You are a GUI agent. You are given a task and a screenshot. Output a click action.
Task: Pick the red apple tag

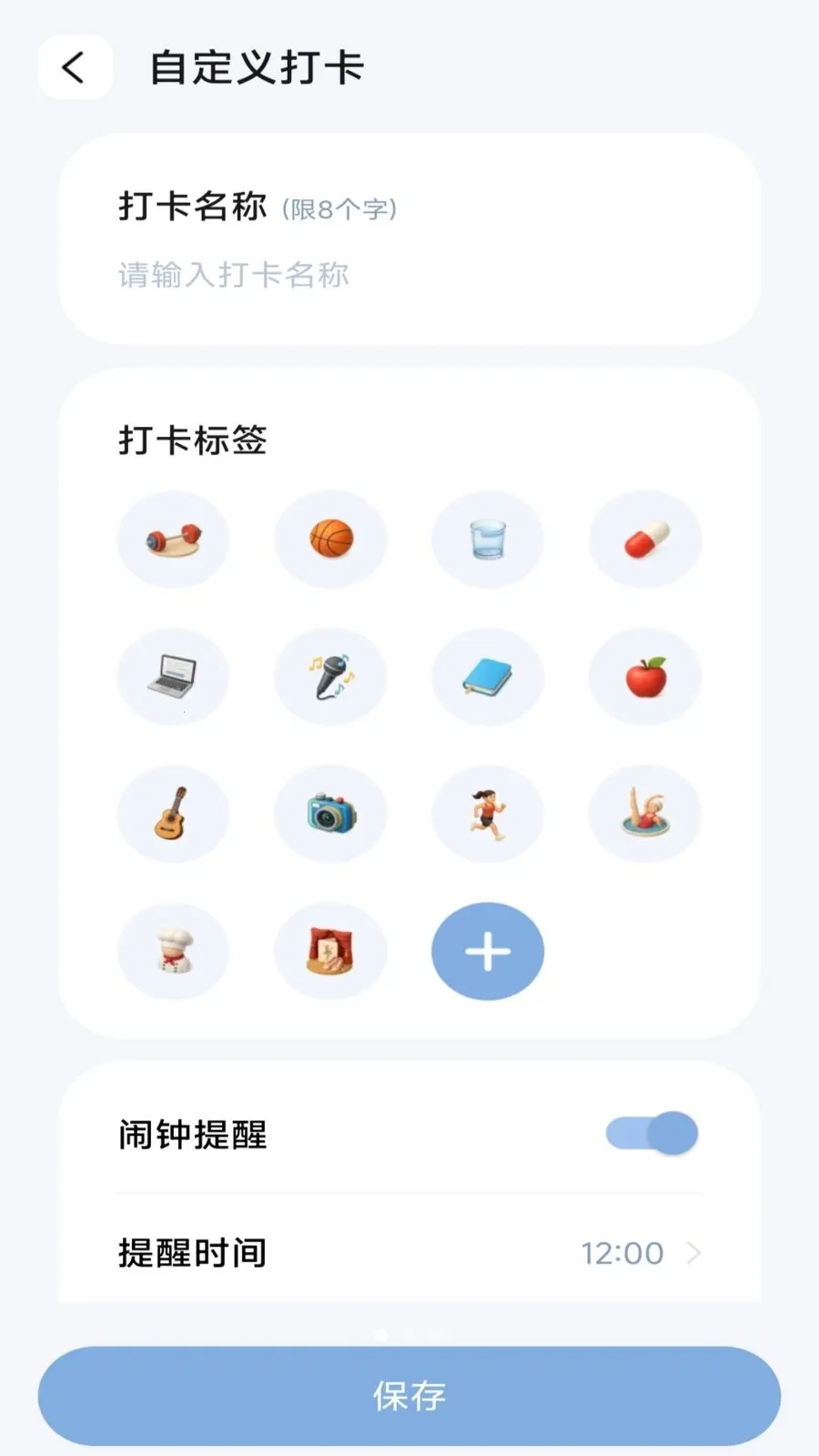pos(645,676)
